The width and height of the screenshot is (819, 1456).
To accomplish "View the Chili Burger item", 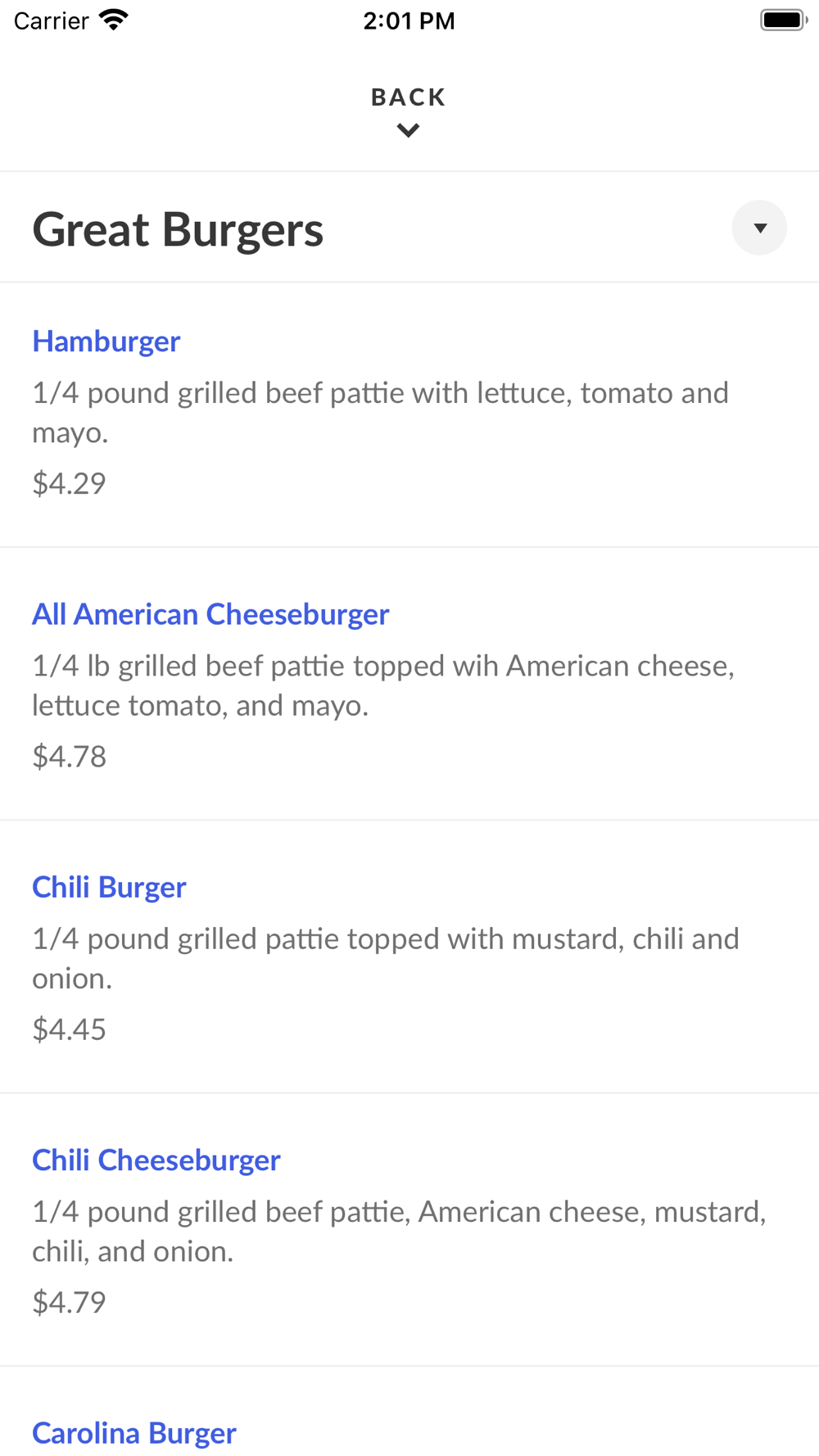I will click(109, 887).
